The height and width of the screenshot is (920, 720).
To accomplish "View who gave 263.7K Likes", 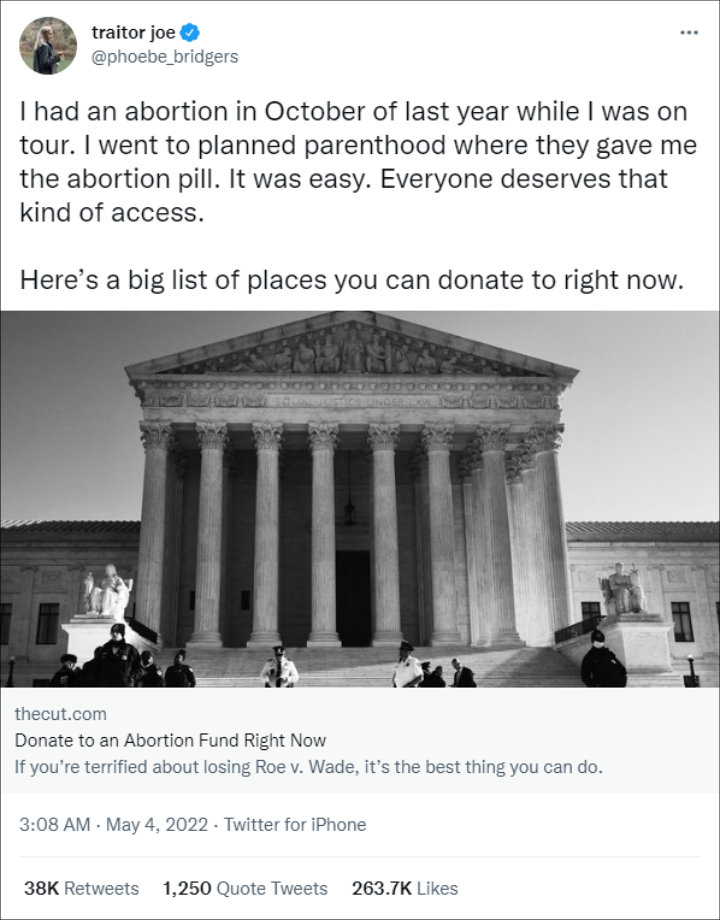I will 405,888.
